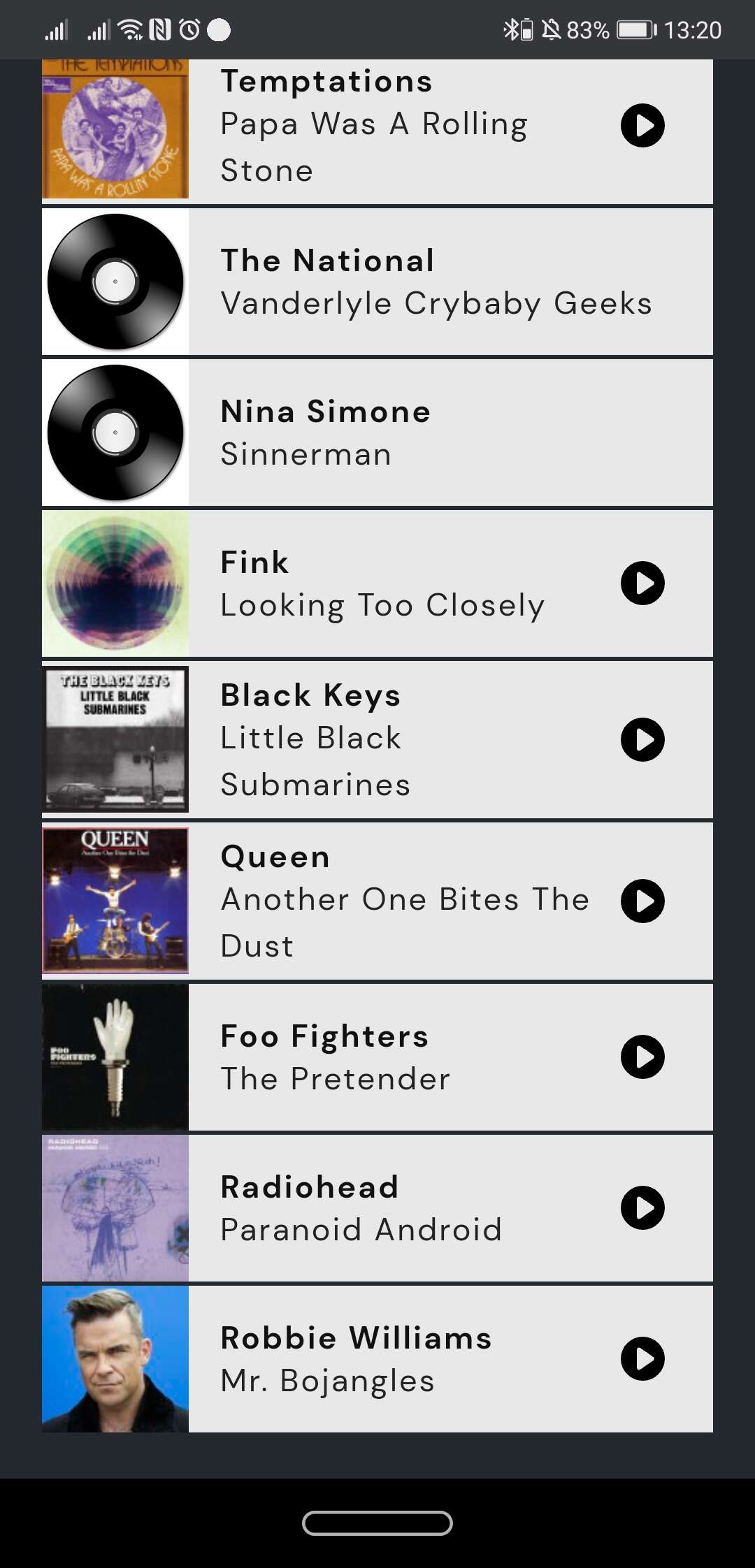Tap the Queen album cover thumbnail
This screenshot has width=755, height=1568.
pyautogui.click(x=115, y=901)
